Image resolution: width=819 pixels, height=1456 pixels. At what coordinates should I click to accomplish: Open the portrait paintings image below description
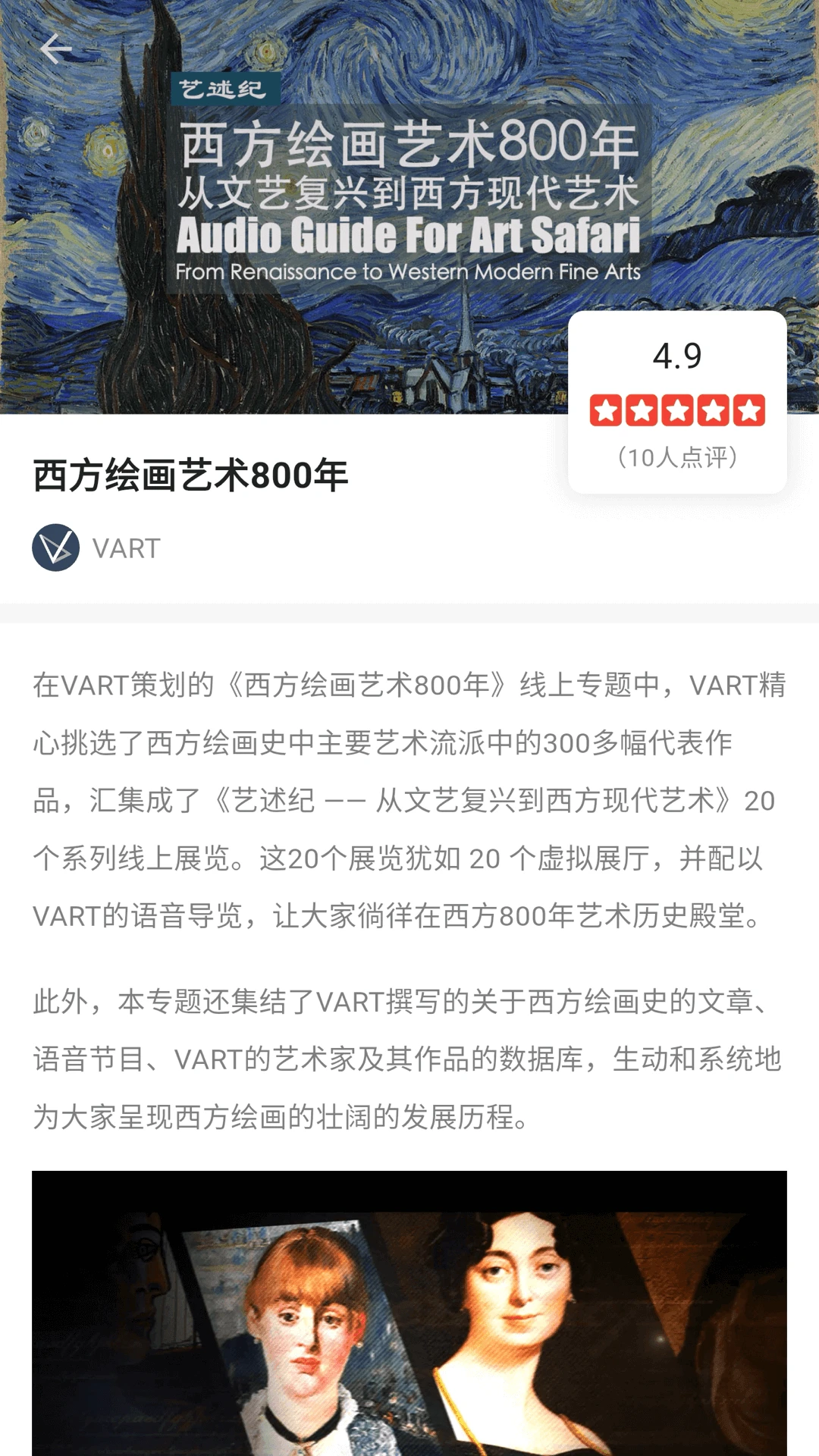click(x=409, y=1327)
